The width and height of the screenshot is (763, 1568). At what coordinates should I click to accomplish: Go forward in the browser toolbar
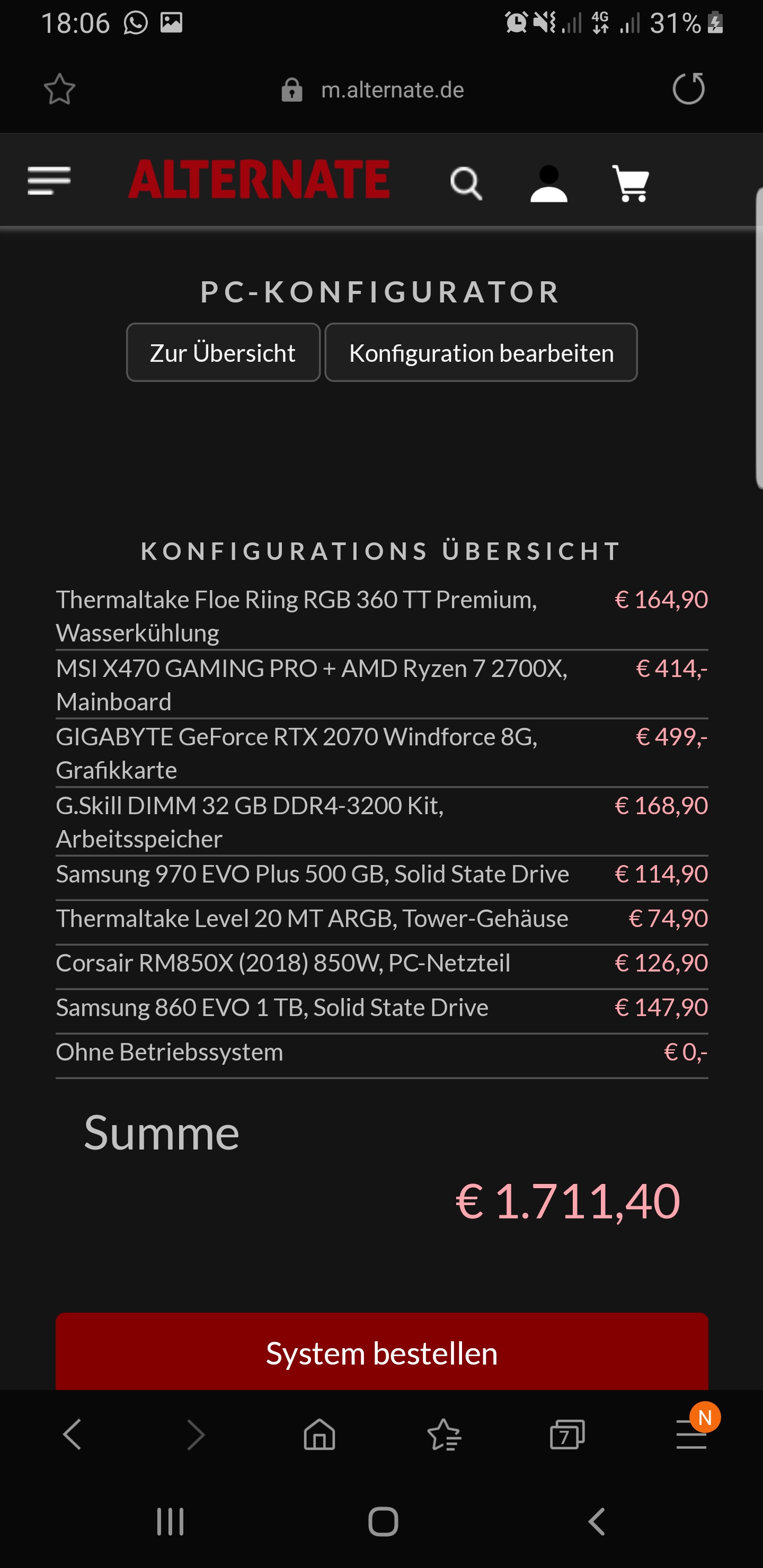196,1435
